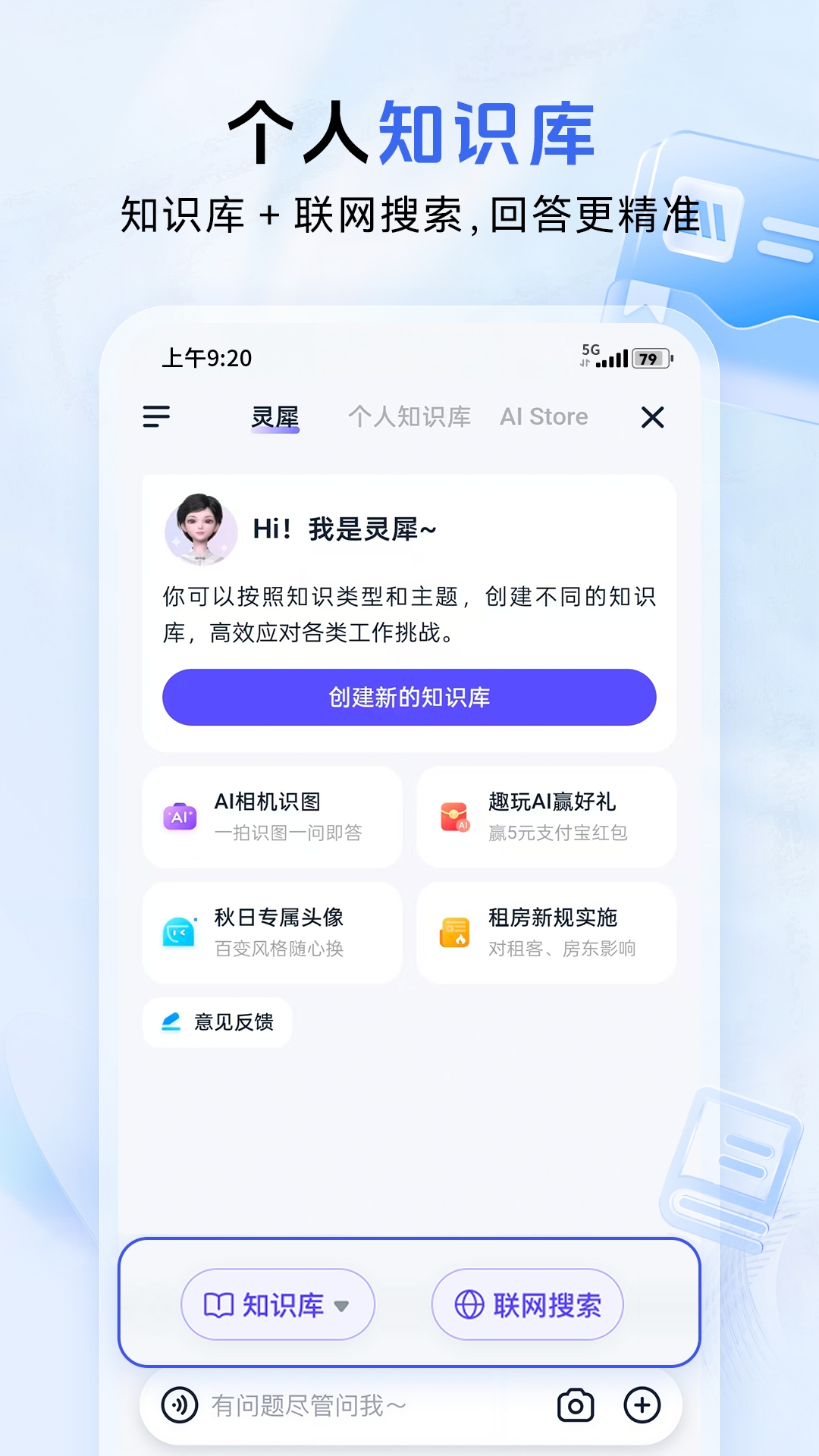Switch to the 个人知识库 tab
The width and height of the screenshot is (819, 1456).
coord(410,416)
